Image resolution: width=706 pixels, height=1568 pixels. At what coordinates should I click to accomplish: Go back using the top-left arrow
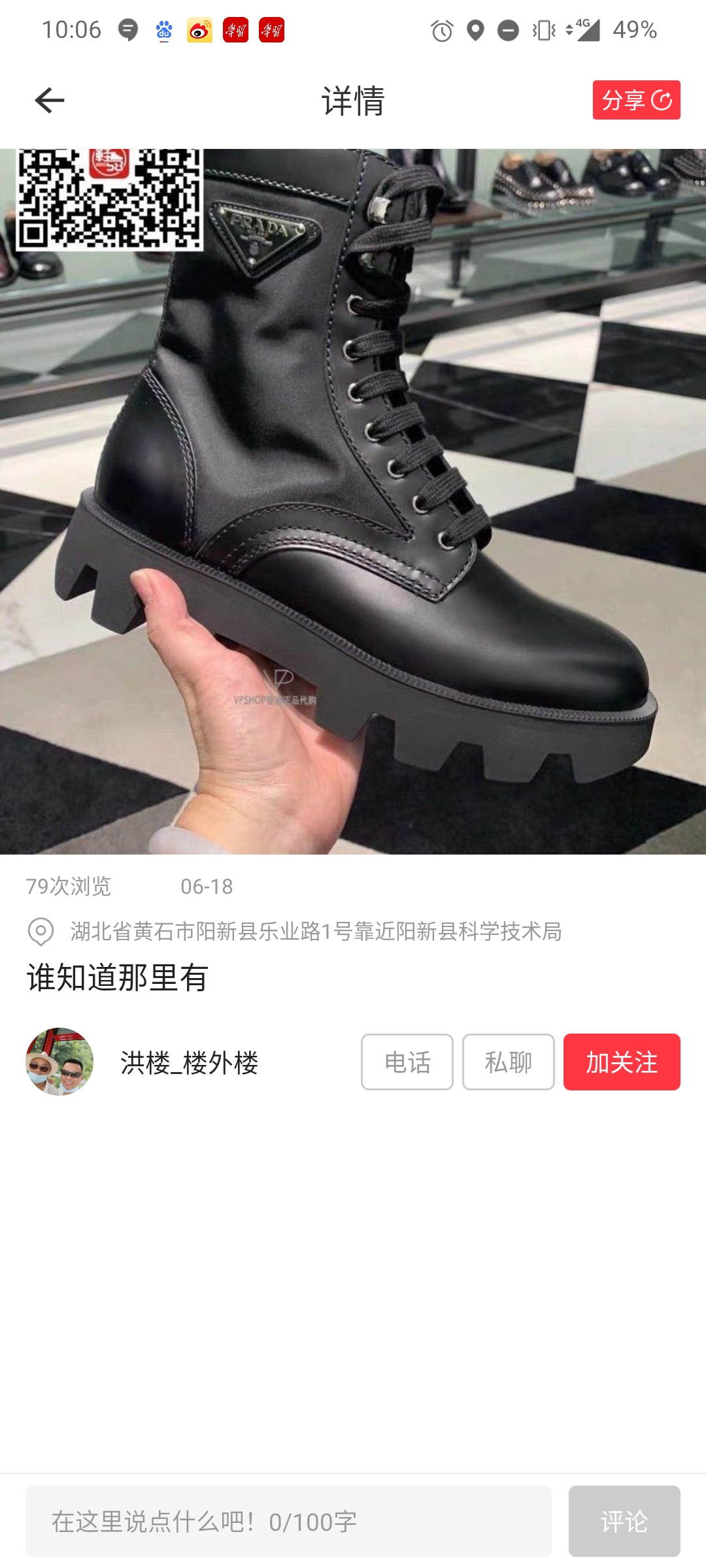[49, 100]
